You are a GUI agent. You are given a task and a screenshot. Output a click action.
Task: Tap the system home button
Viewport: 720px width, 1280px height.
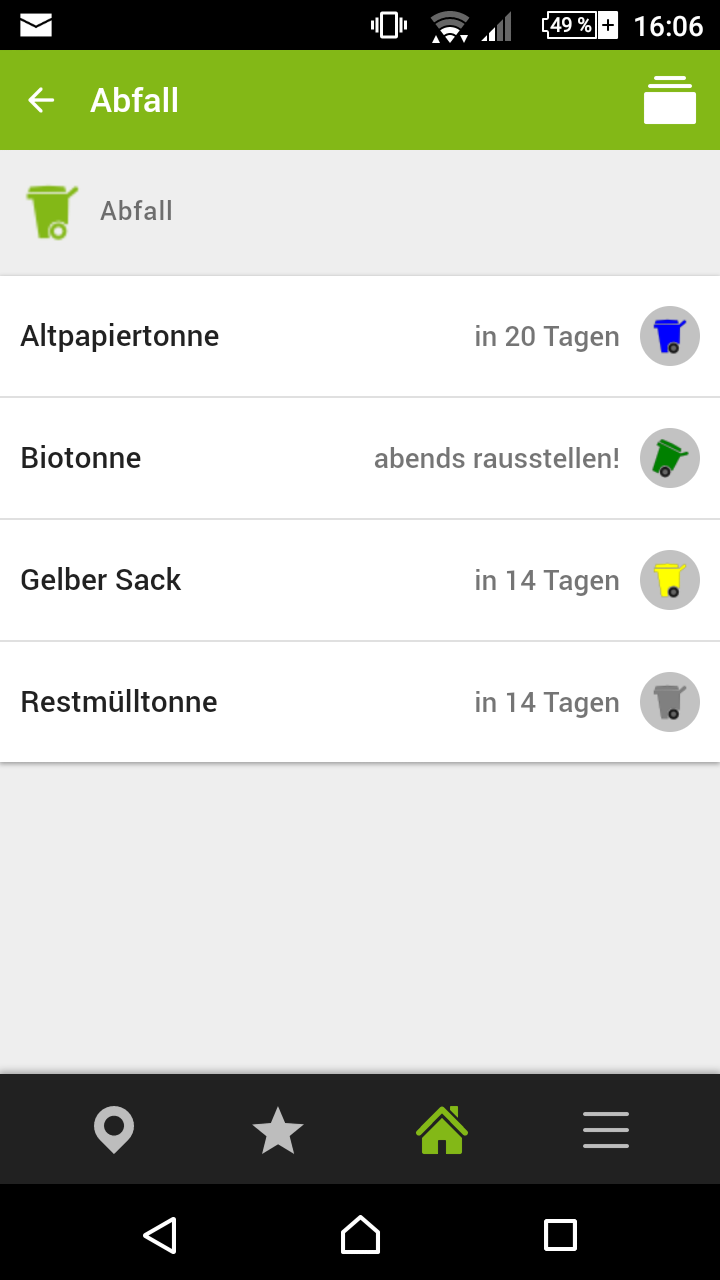click(360, 1235)
